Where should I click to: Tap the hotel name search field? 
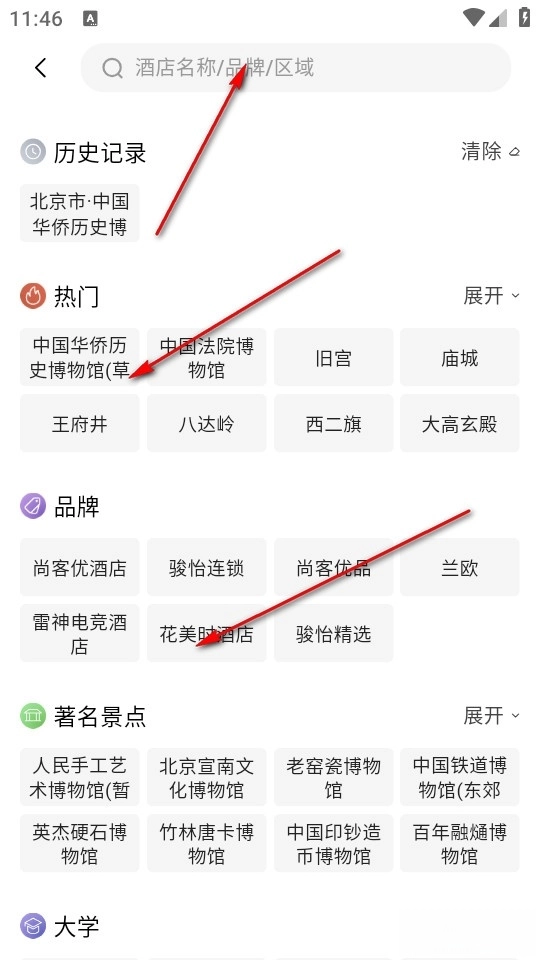point(296,67)
